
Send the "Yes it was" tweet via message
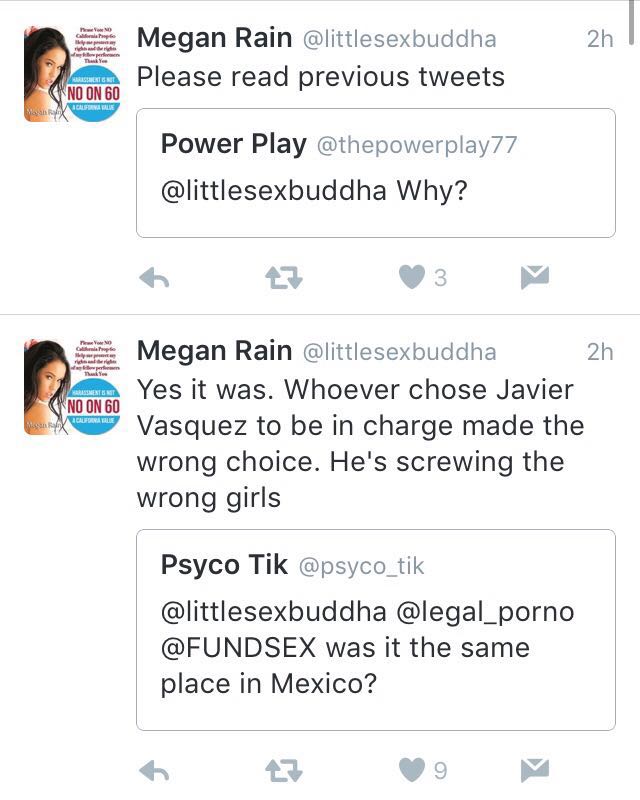[x=536, y=769]
